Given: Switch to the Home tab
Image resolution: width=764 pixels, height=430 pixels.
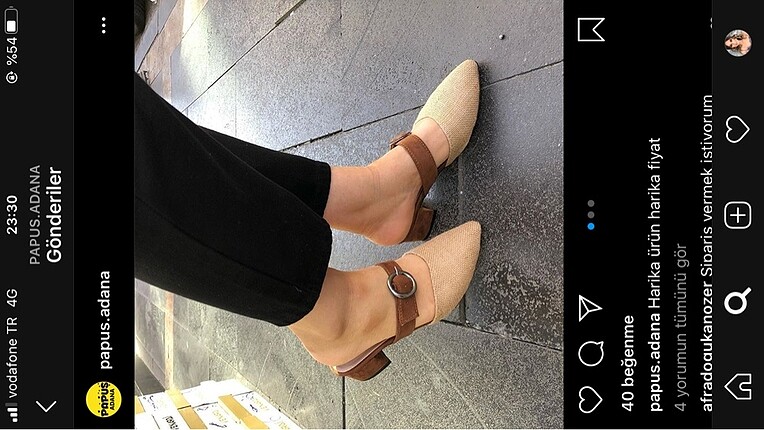Looking at the screenshot, I should tap(737, 386).
